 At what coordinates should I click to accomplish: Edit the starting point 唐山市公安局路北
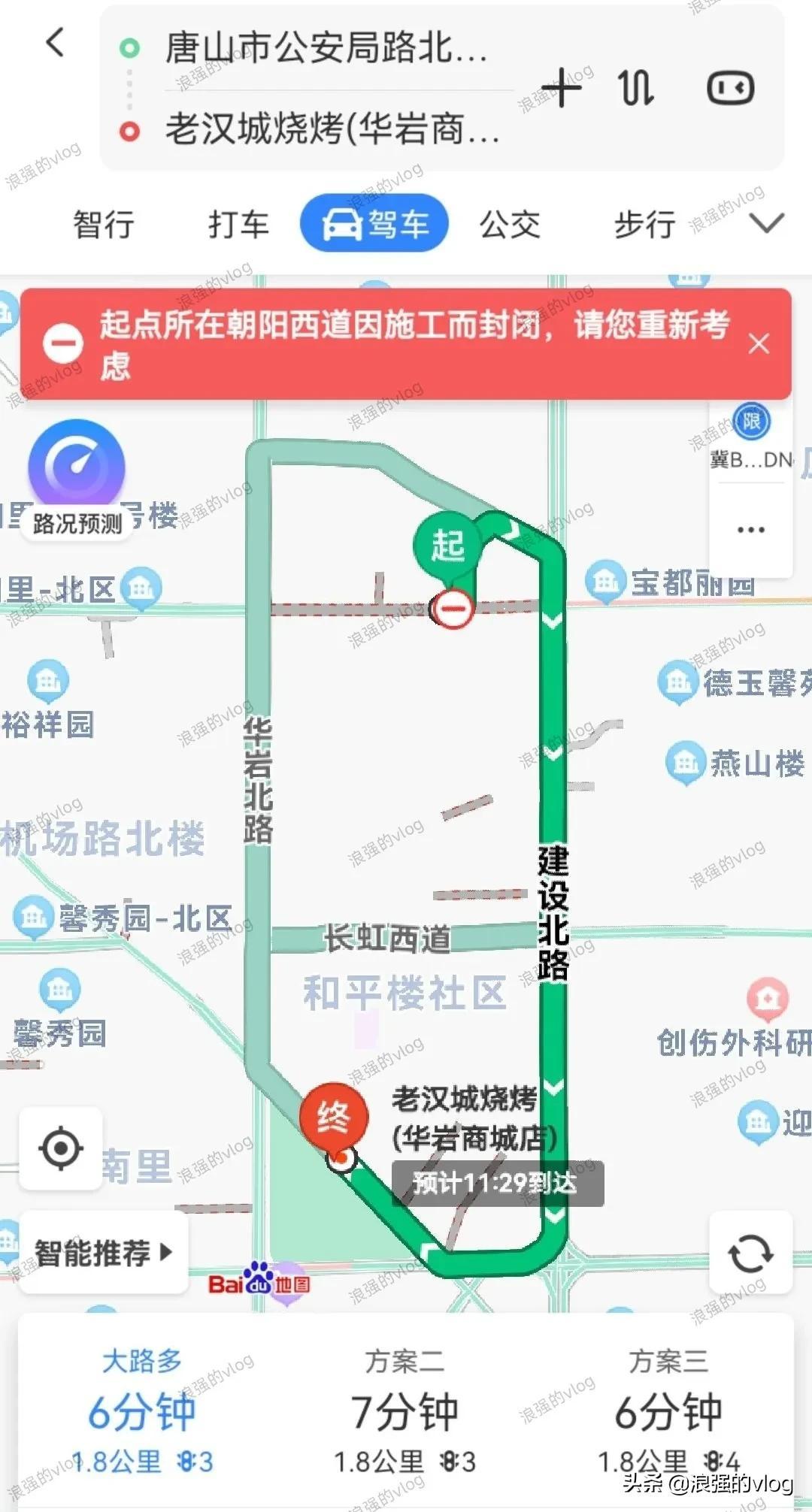(326, 48)
